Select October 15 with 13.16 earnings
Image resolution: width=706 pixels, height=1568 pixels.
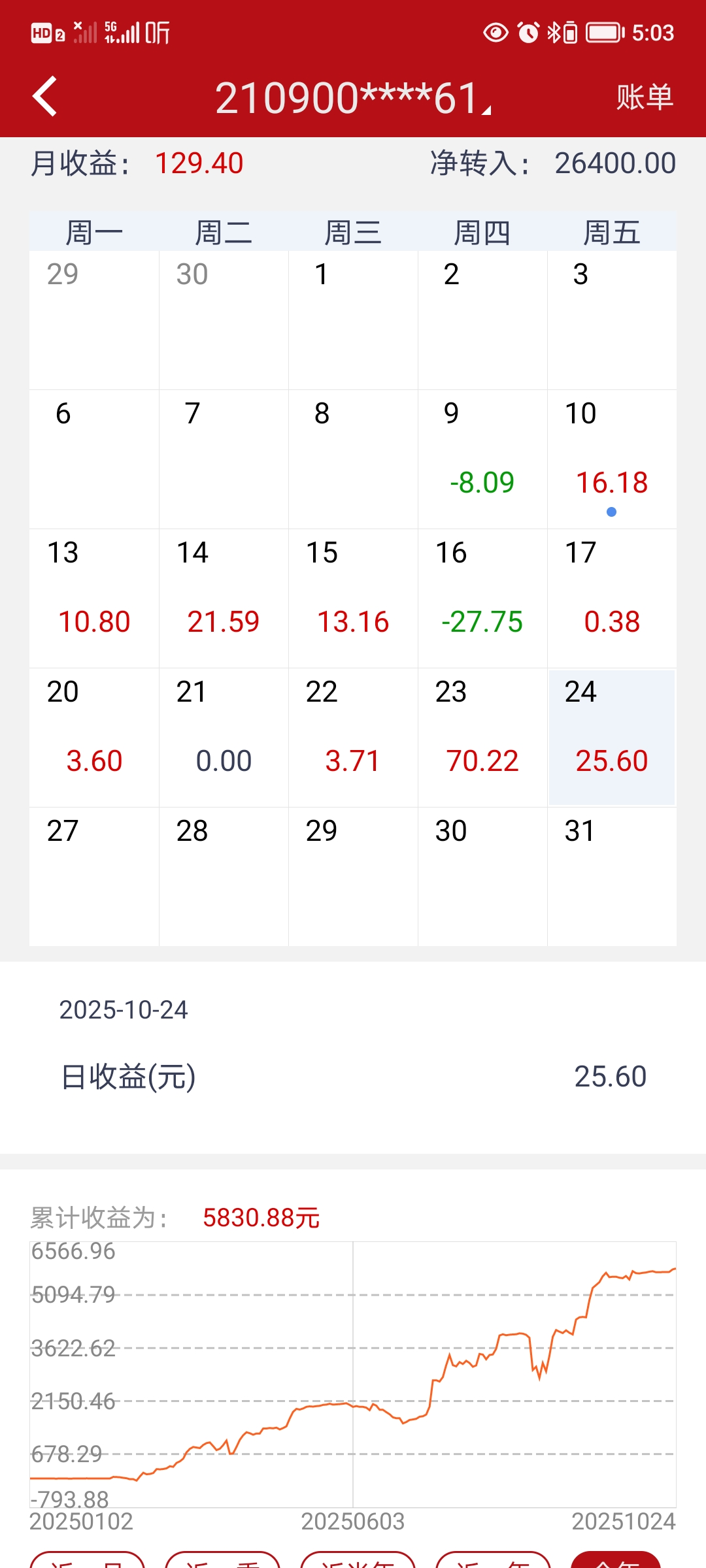pos(353,598)
